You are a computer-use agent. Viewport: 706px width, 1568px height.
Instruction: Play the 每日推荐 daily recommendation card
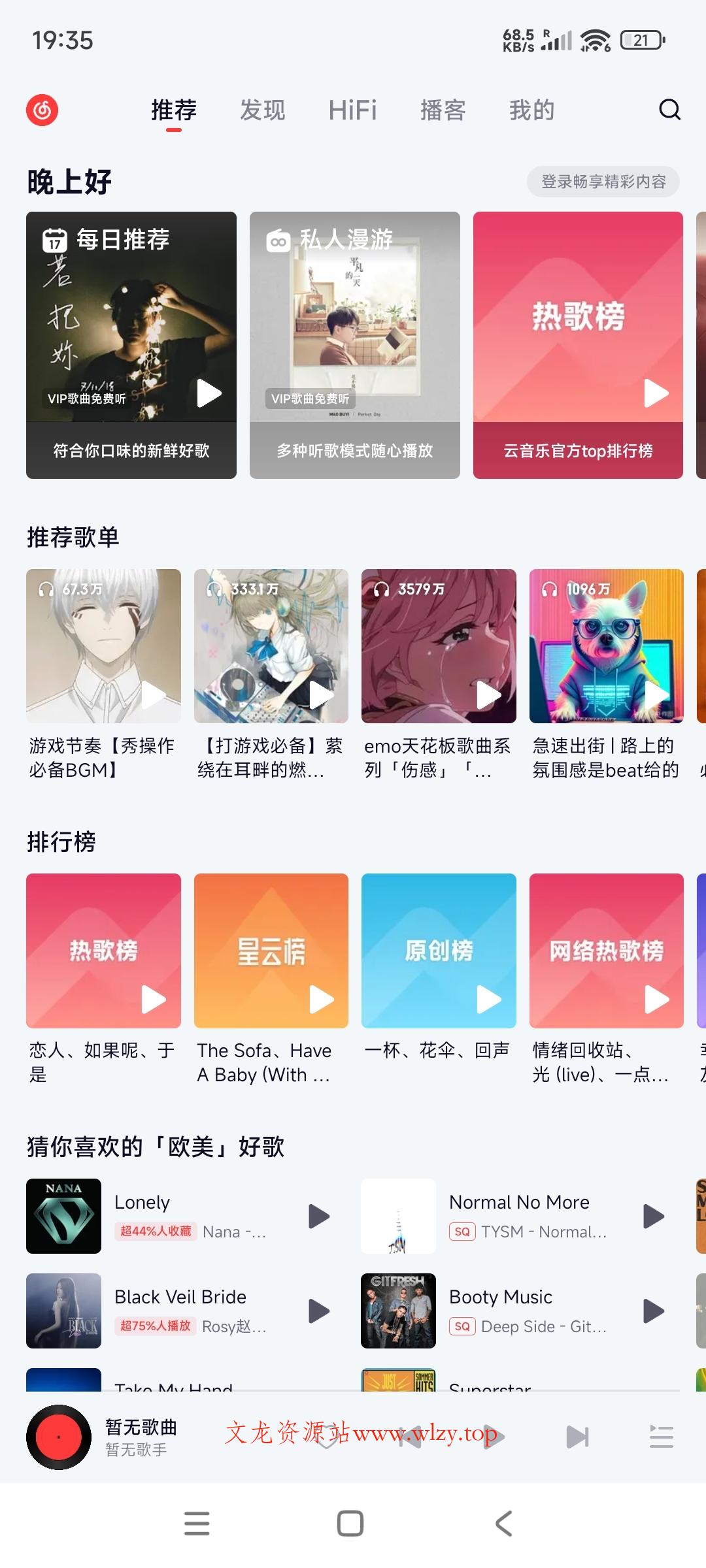tap(210, 393)
